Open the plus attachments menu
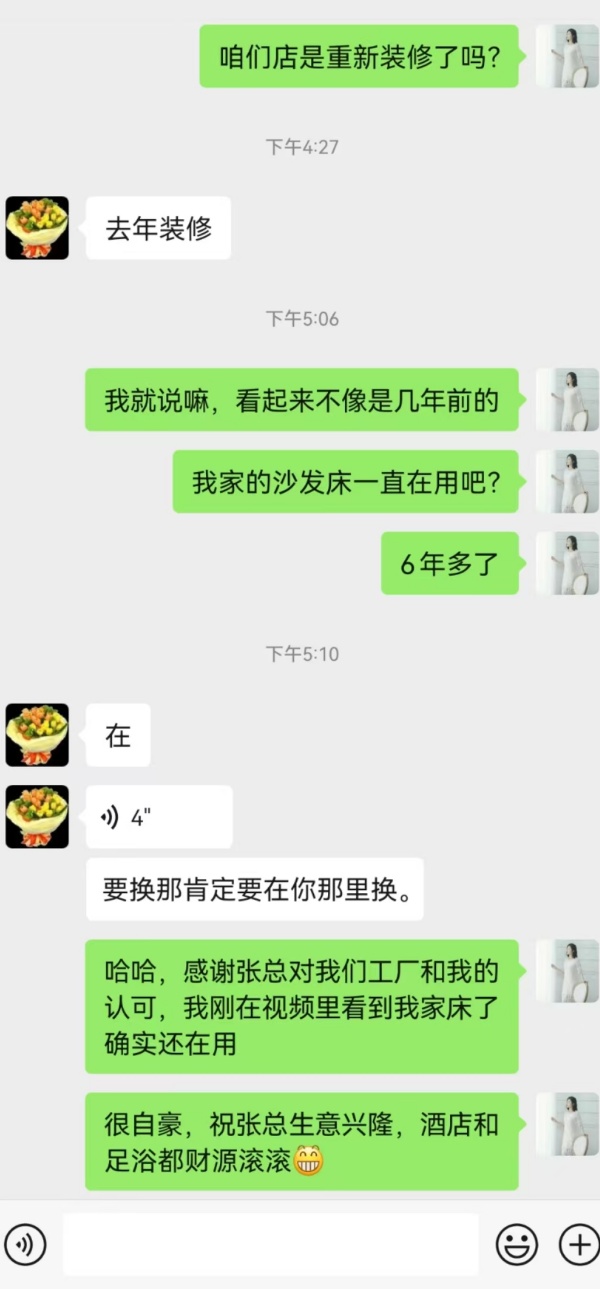Viewport: 600px width, 1289px height. pyautogui.click(x=578, y=1245)
